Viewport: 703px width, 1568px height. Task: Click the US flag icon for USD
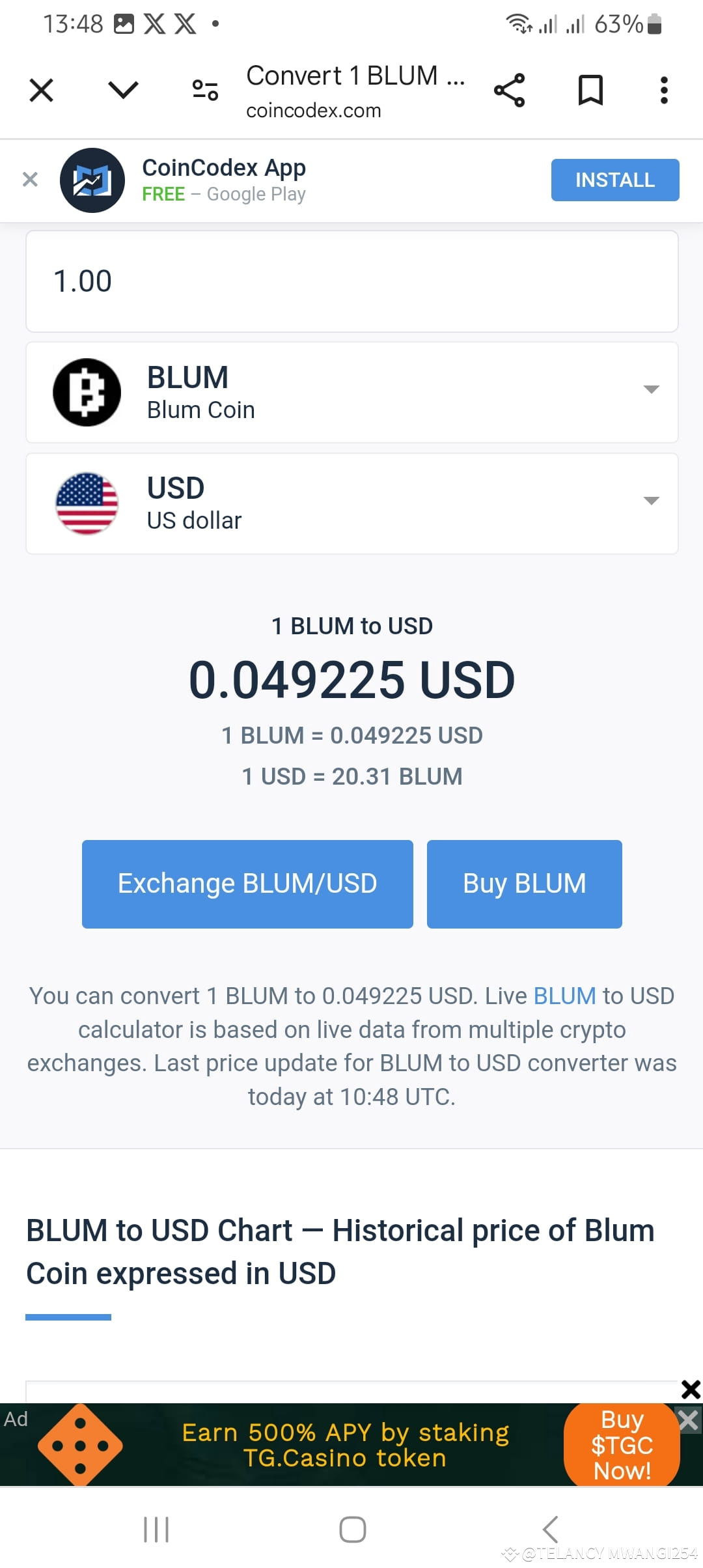[x=87, y=503]
